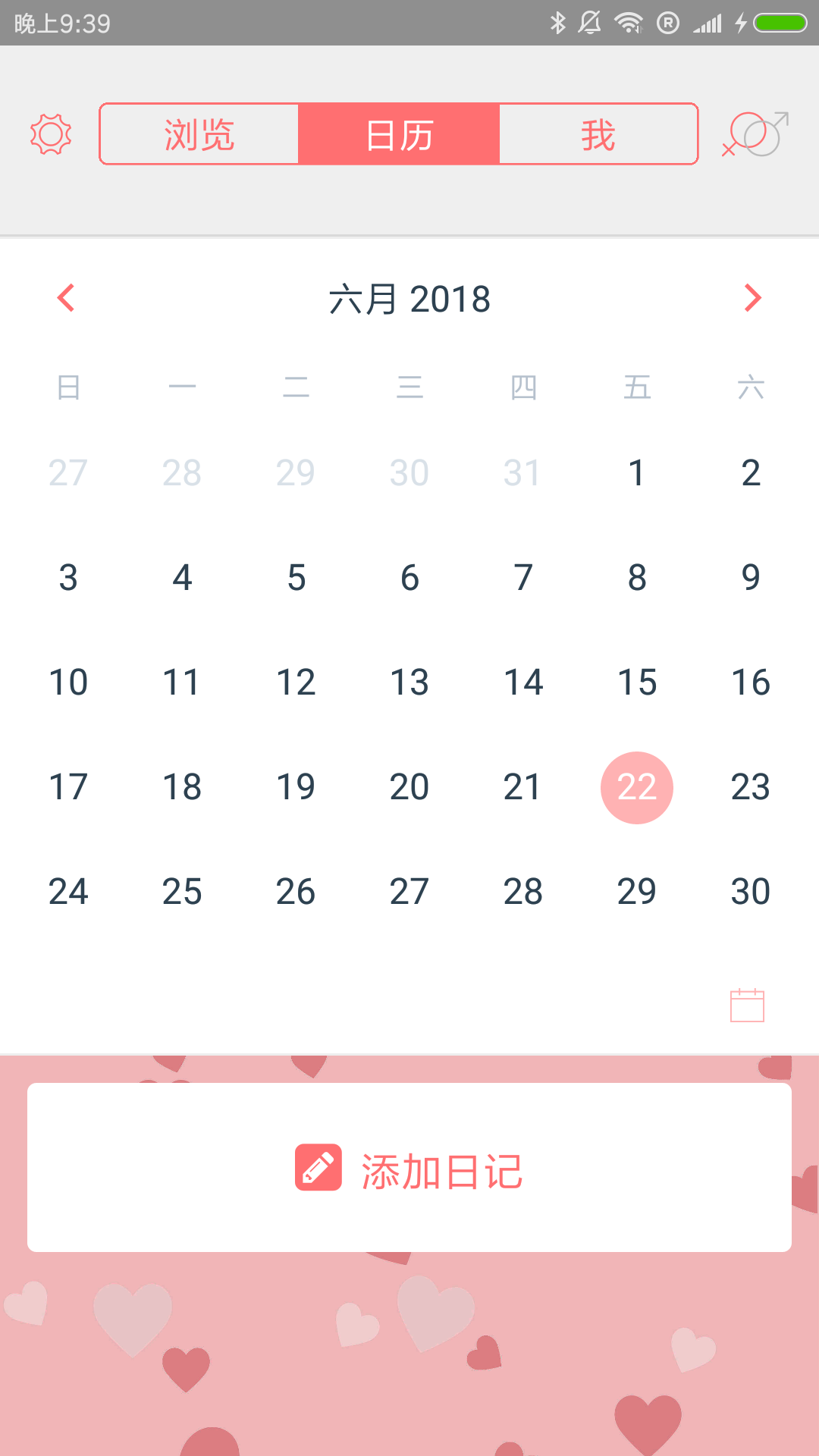Pick June 10 on calendar
Viewport: 819px width, 1456px height.
click(x=68, y=682)
